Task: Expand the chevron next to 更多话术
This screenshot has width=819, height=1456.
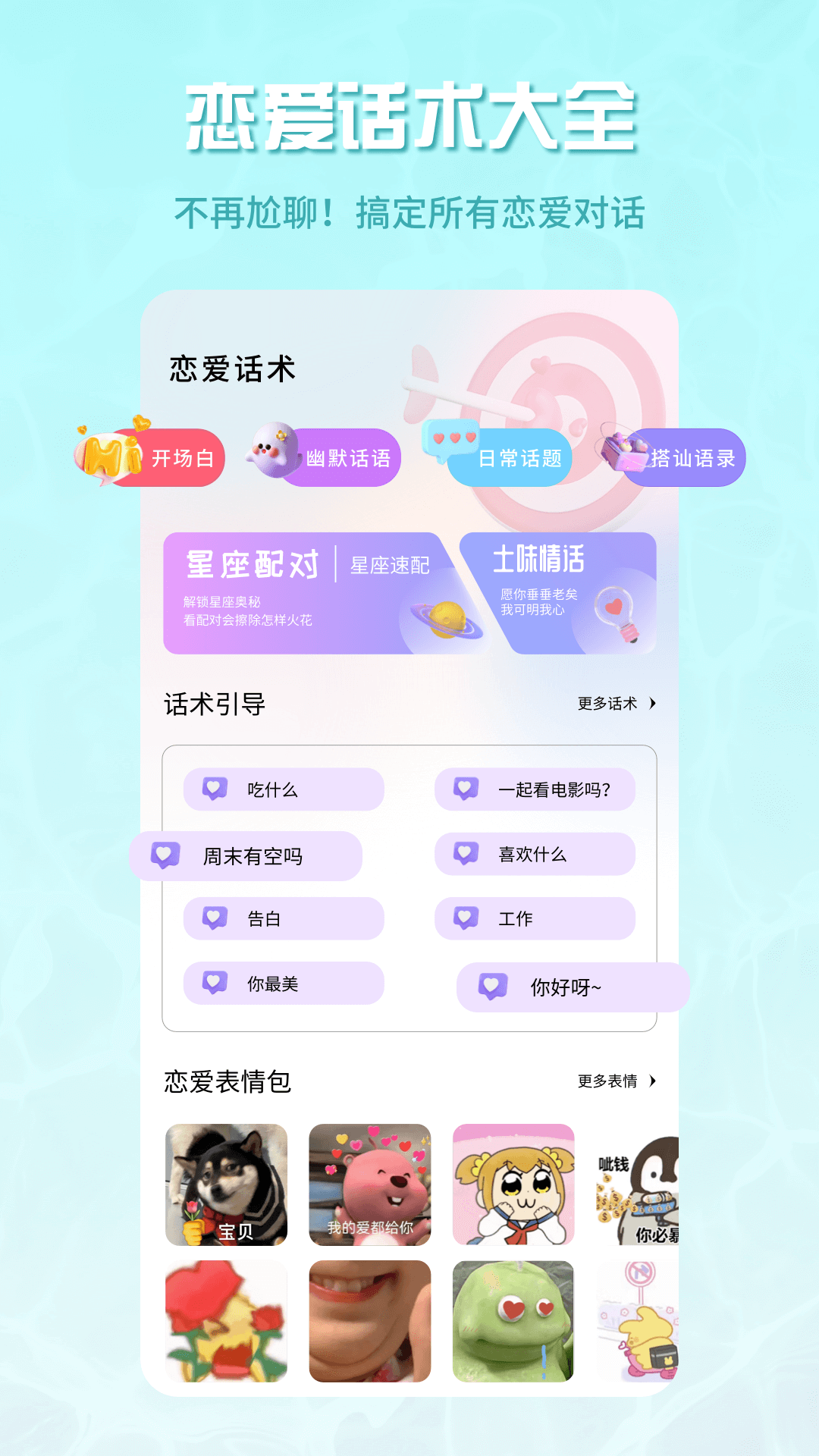Action: (651, 704)
